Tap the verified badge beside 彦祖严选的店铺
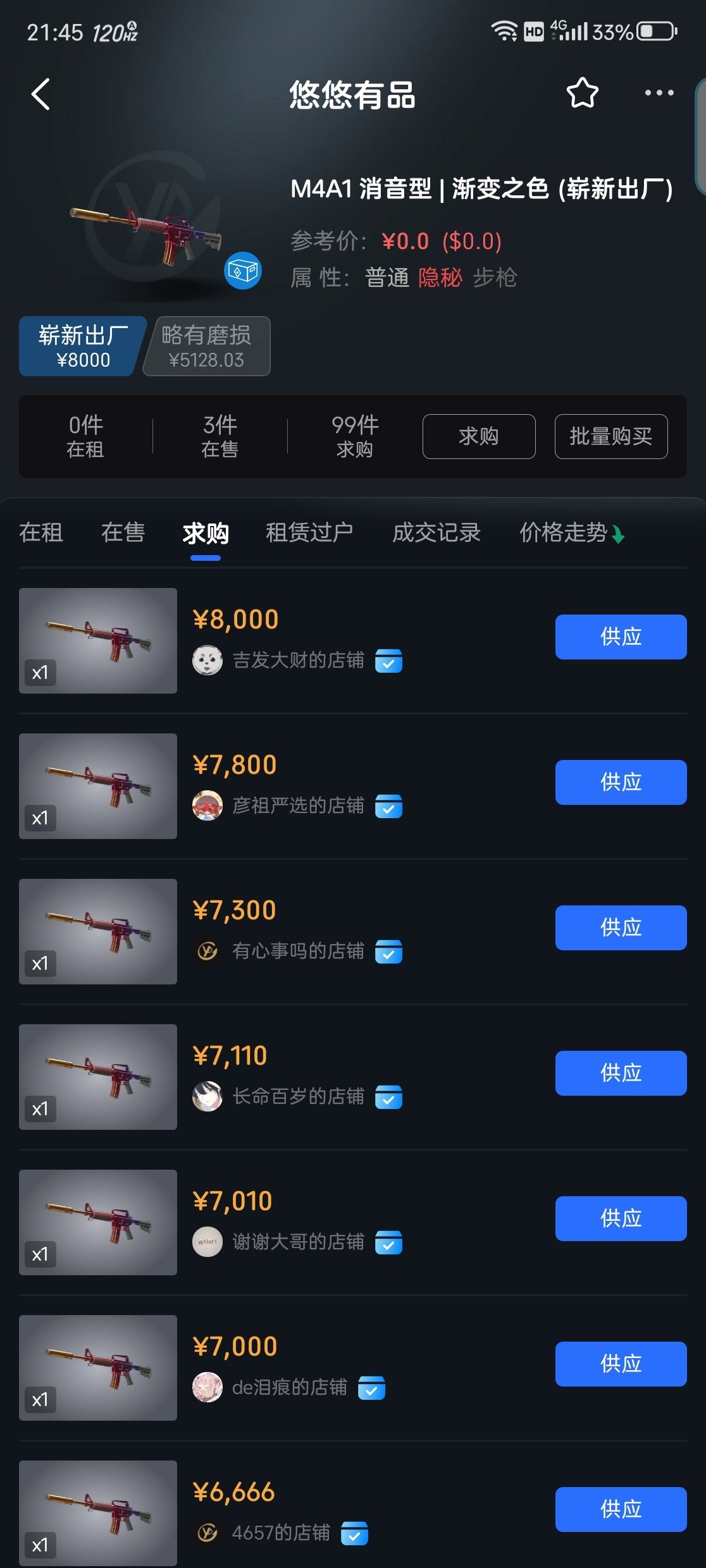706x1568 pixels. click(x=388, y=807)
